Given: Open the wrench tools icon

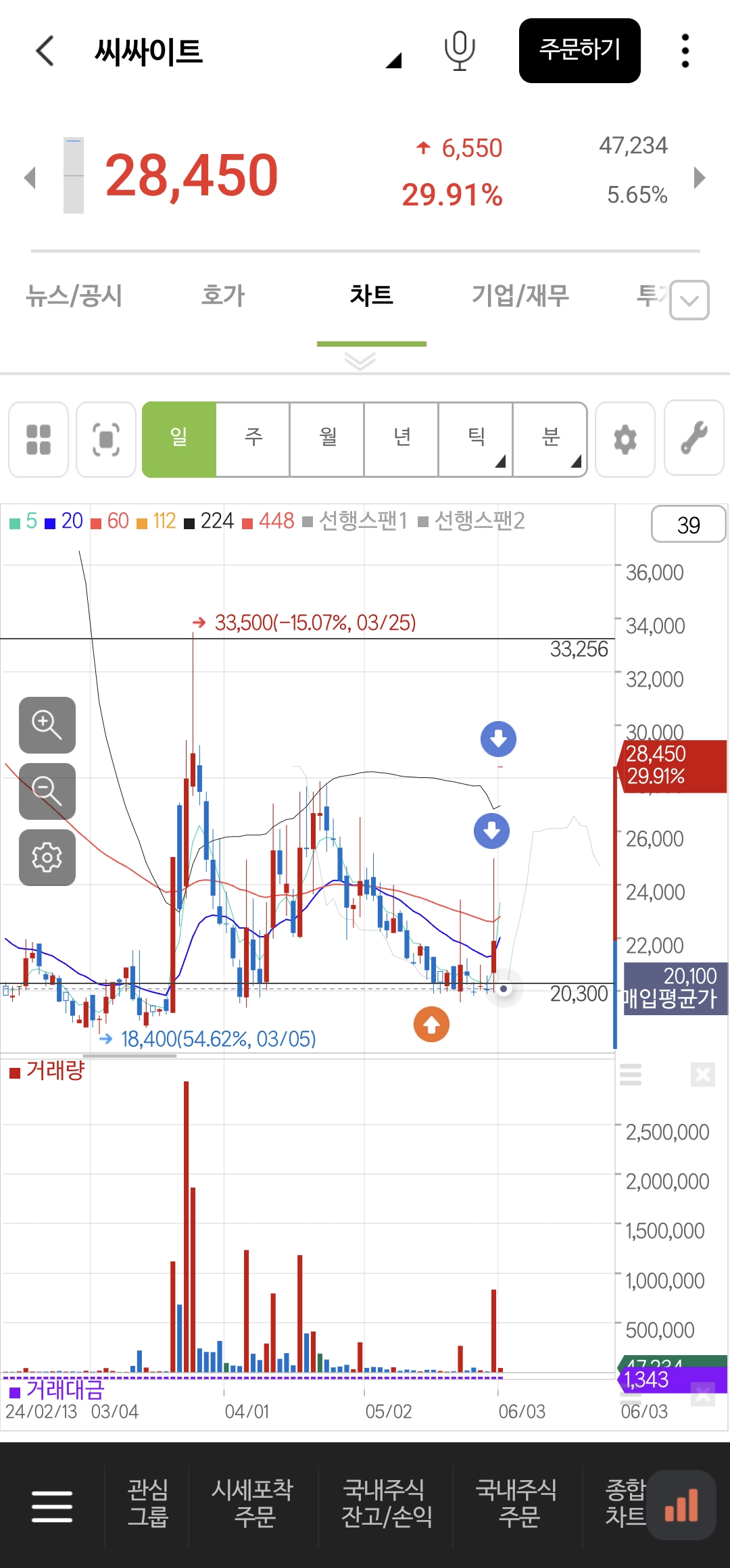Looking at the screenshot, I should pos(694,439).
